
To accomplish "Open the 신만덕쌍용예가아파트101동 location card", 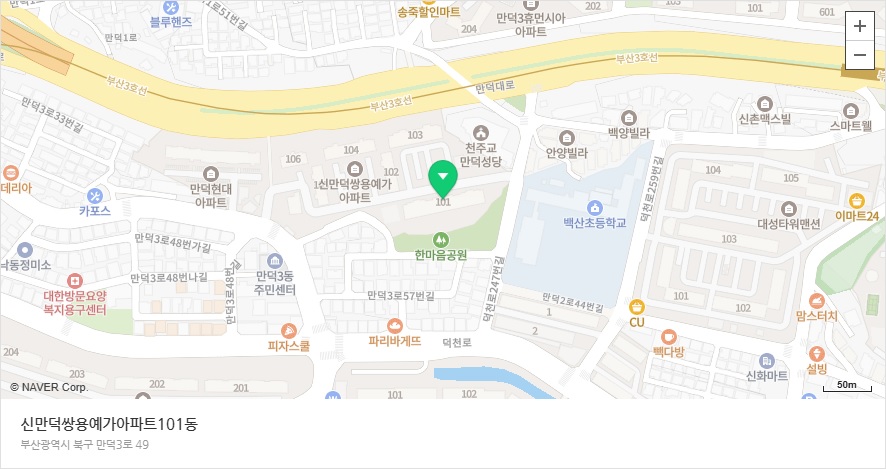I will pyautogui.click(x=110, y=424).
